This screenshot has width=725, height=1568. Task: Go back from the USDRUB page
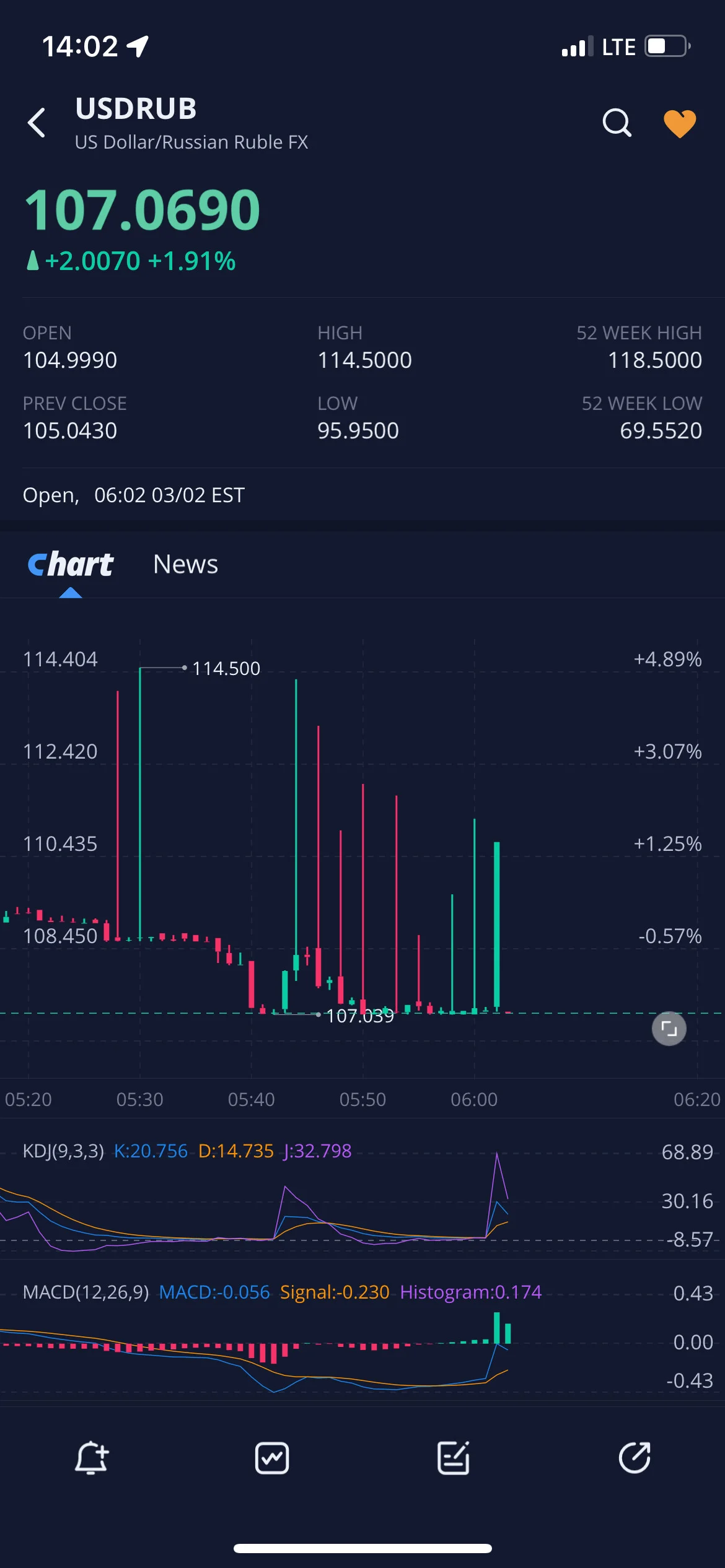pos(37,123)
